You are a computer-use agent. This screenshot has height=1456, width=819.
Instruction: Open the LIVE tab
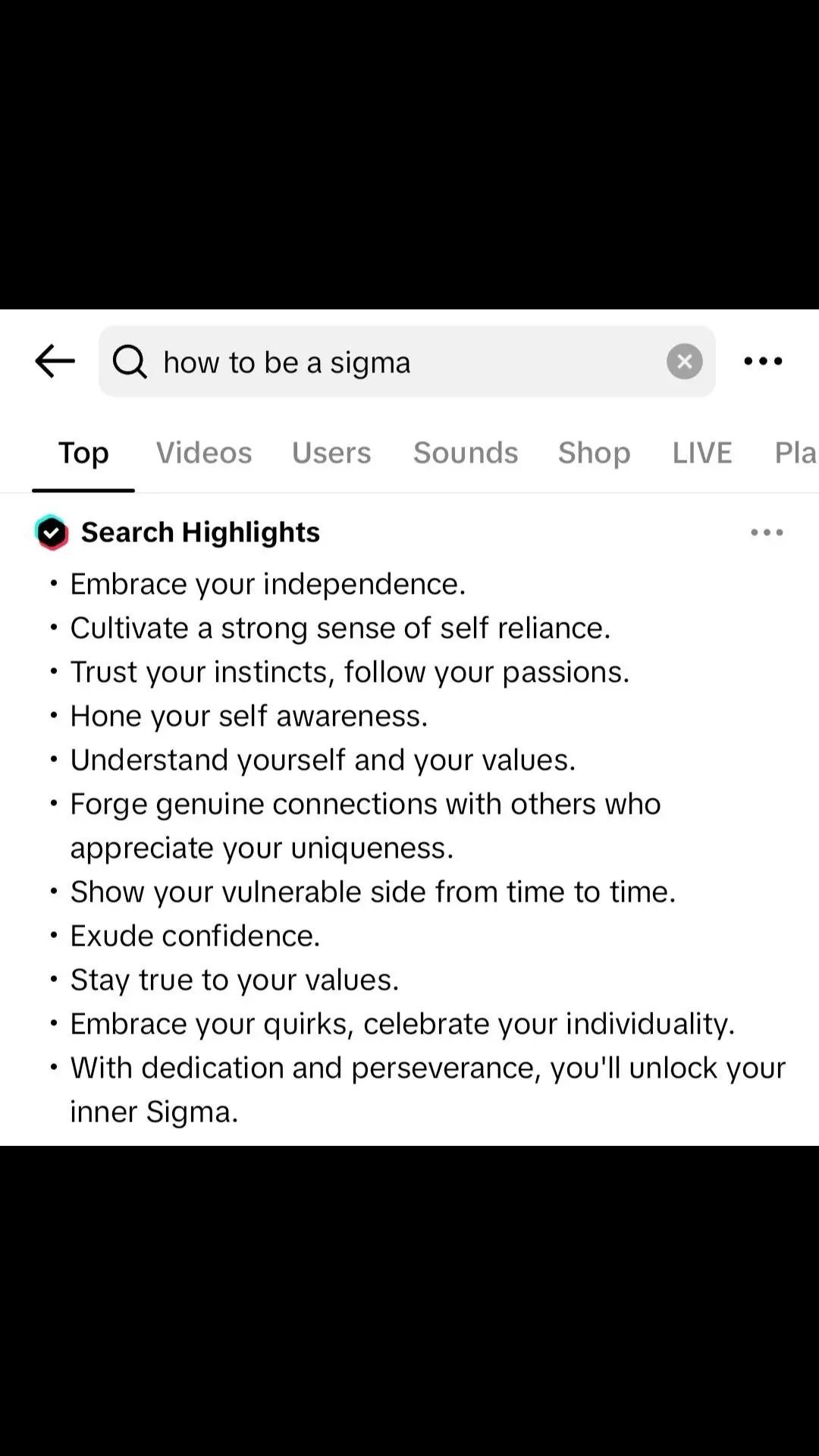702,453
